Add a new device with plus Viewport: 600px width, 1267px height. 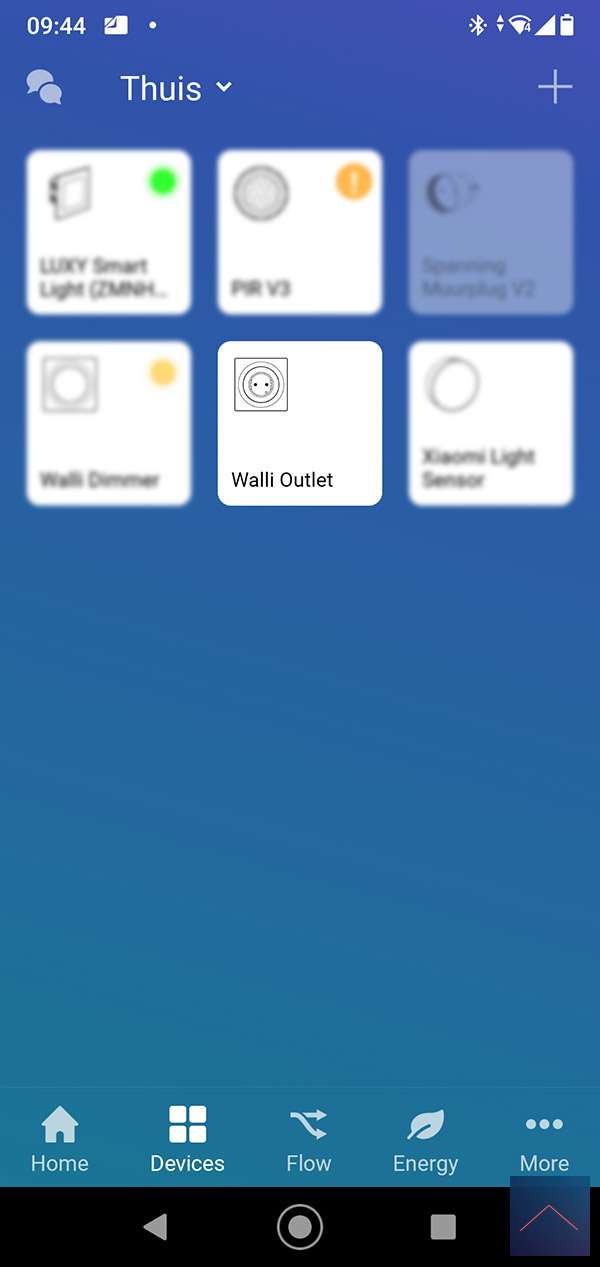pyautogui.click(x=555, y=88)
